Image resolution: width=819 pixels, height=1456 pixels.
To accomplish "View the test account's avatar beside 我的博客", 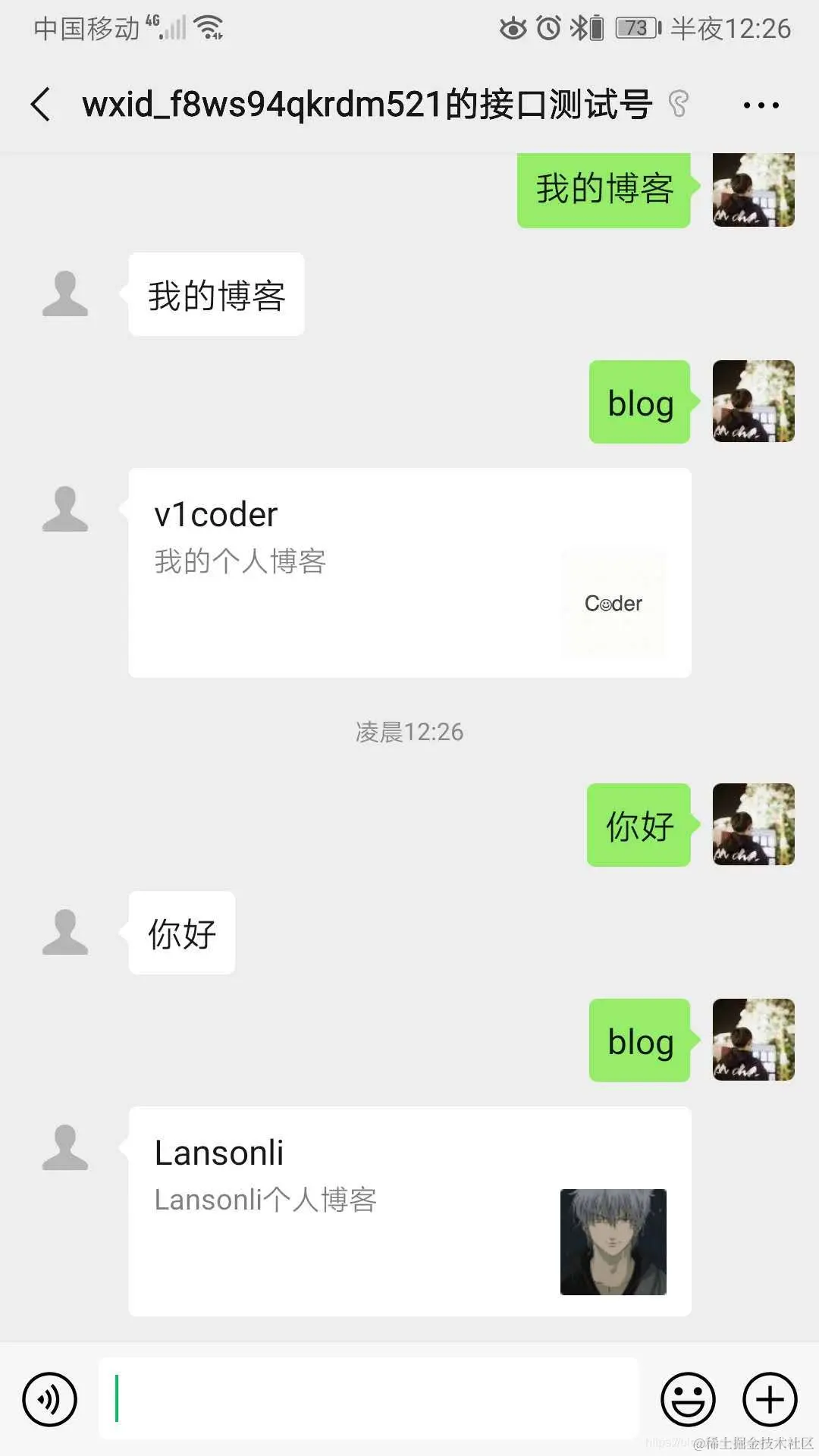I will (x=65, y=294).
